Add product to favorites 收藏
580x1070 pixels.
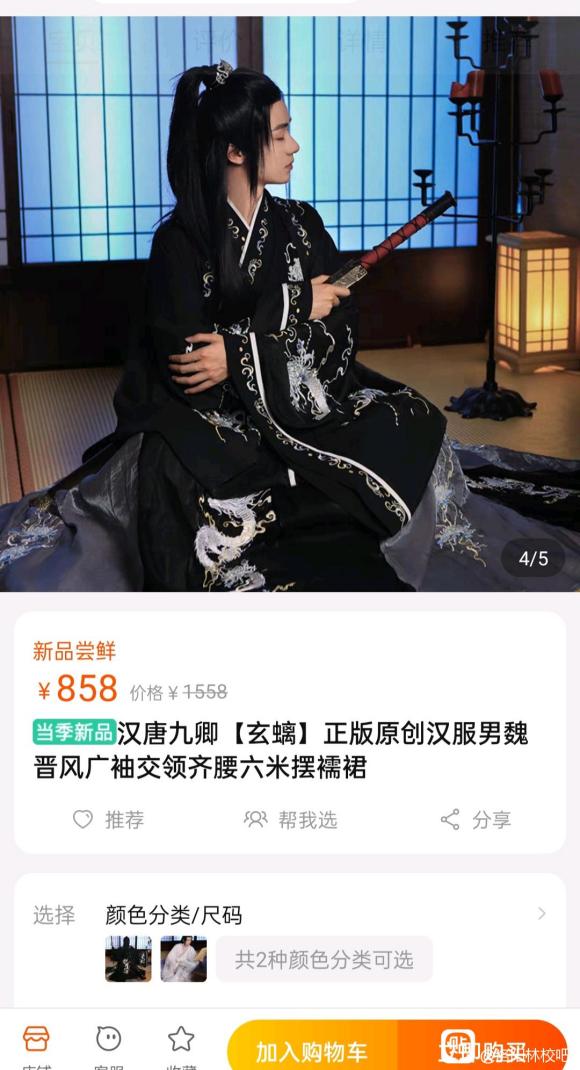coord(181,1047)
